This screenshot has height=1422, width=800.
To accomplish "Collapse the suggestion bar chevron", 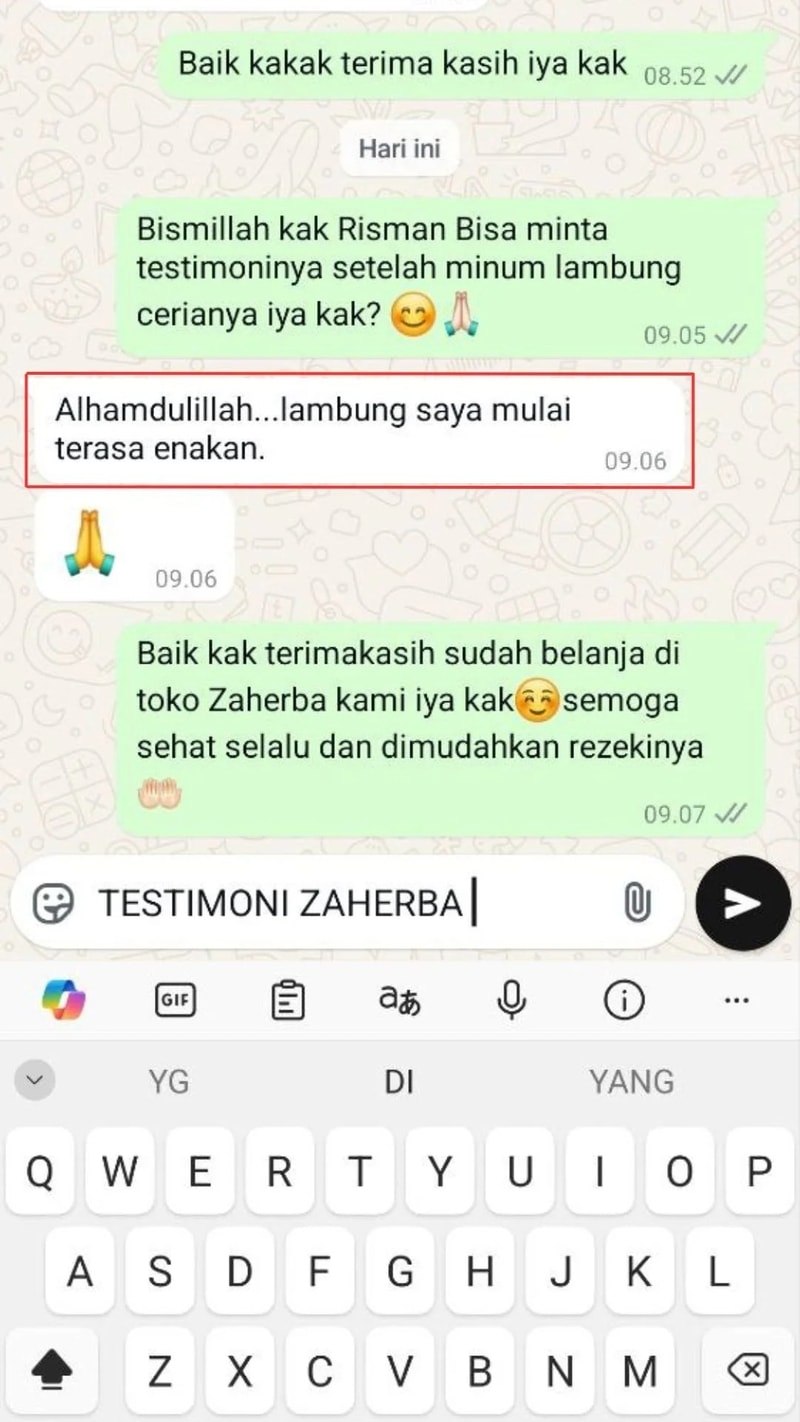I will 35,1080.
